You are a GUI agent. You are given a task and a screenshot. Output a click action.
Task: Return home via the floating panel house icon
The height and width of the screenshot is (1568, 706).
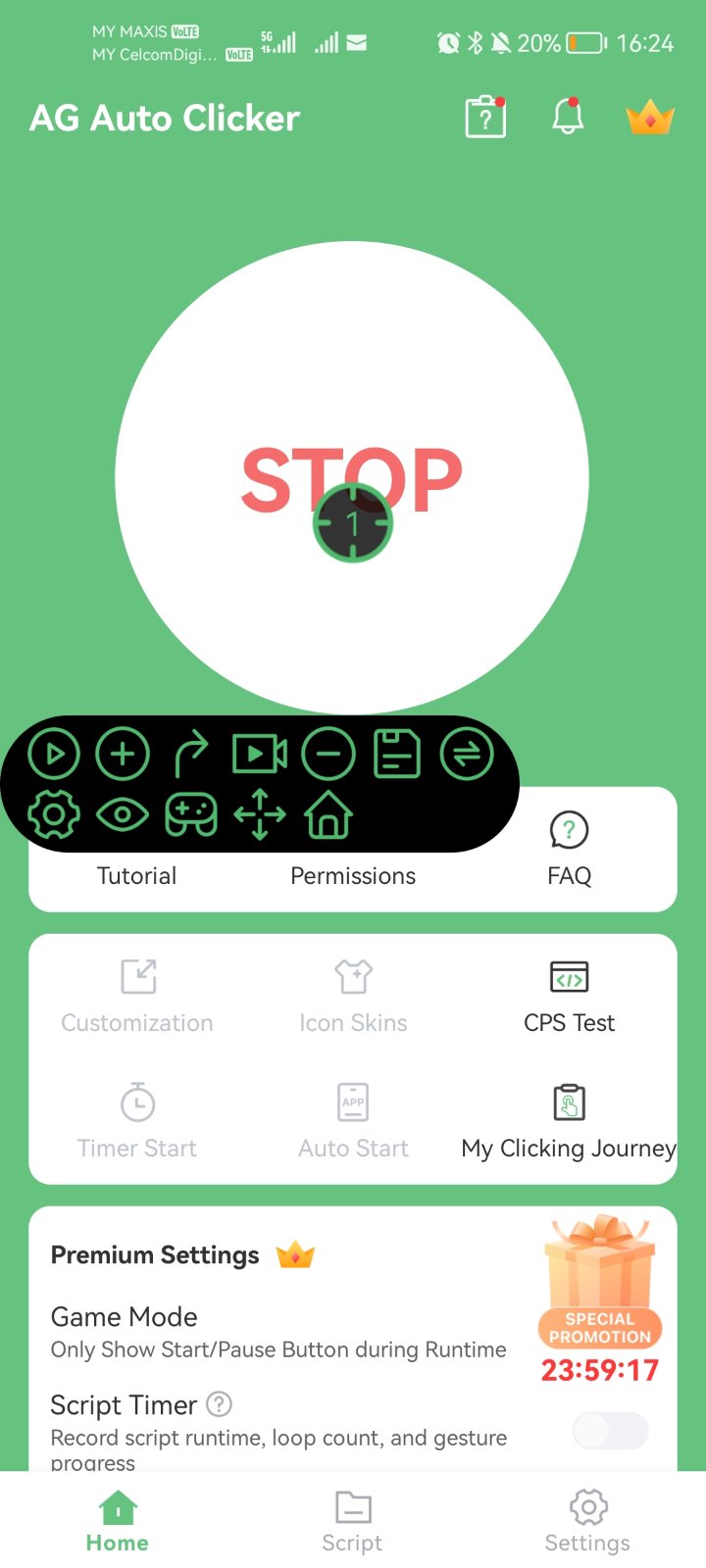328,814
